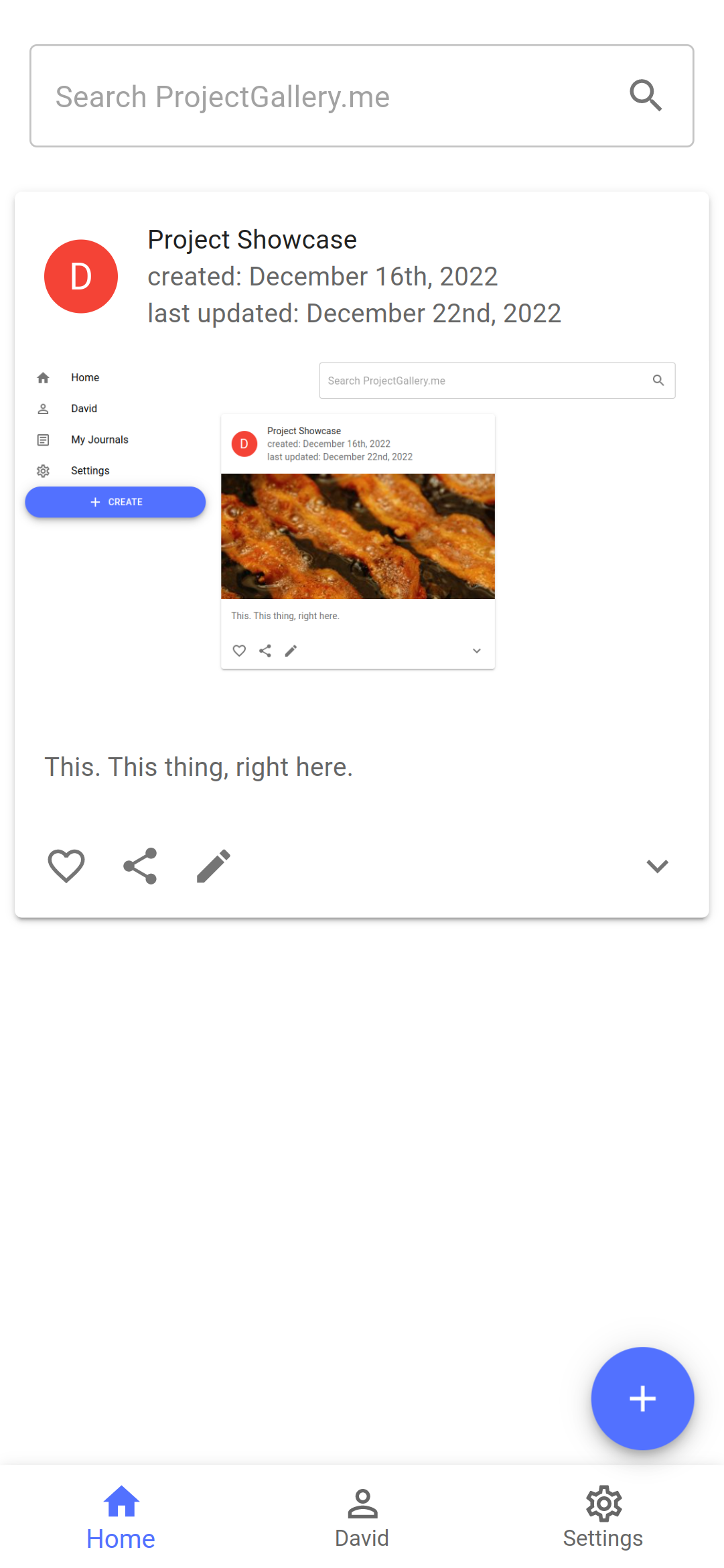Open the Settings tab
724x1568 pixels.
tap(603, 1518)
